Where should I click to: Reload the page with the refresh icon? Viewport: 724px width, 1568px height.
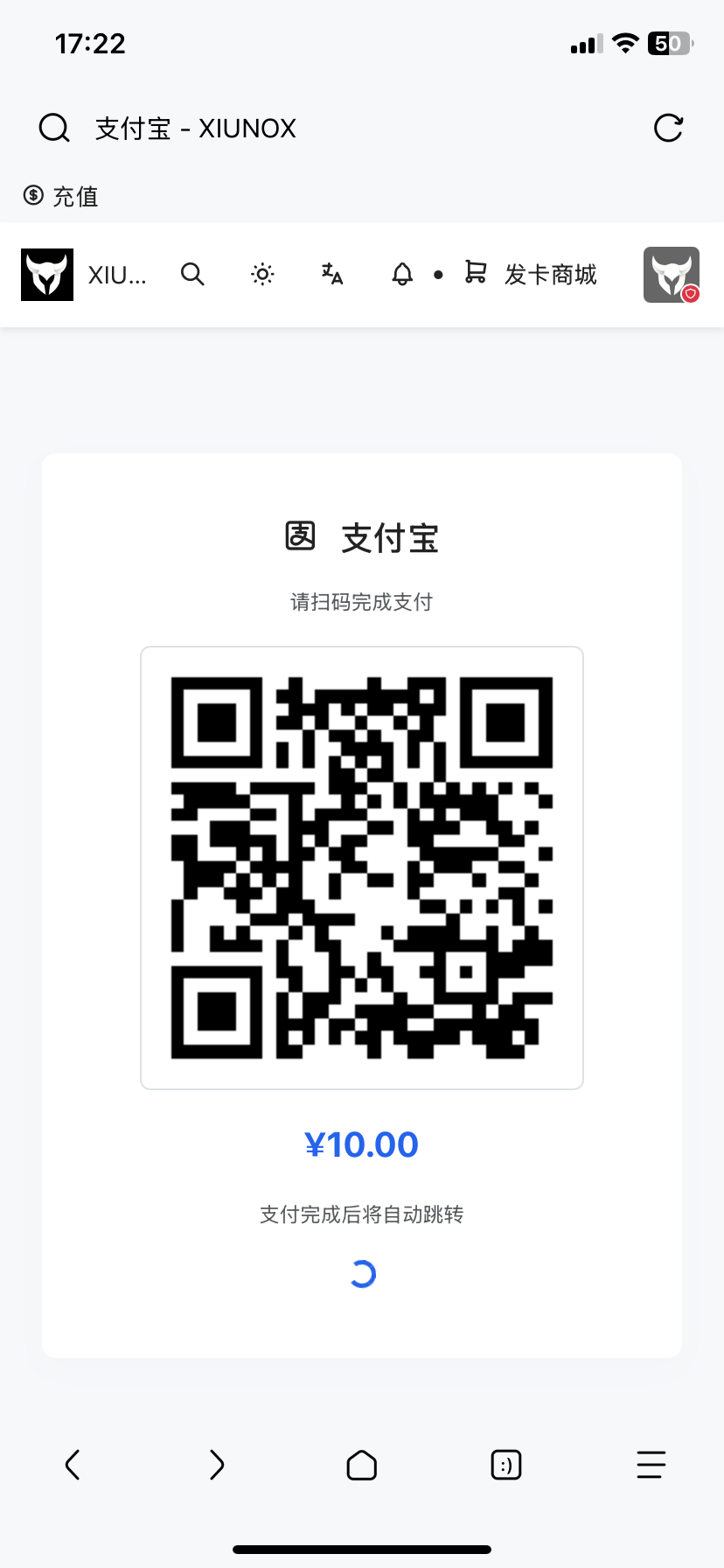click(x=668, y=128)
